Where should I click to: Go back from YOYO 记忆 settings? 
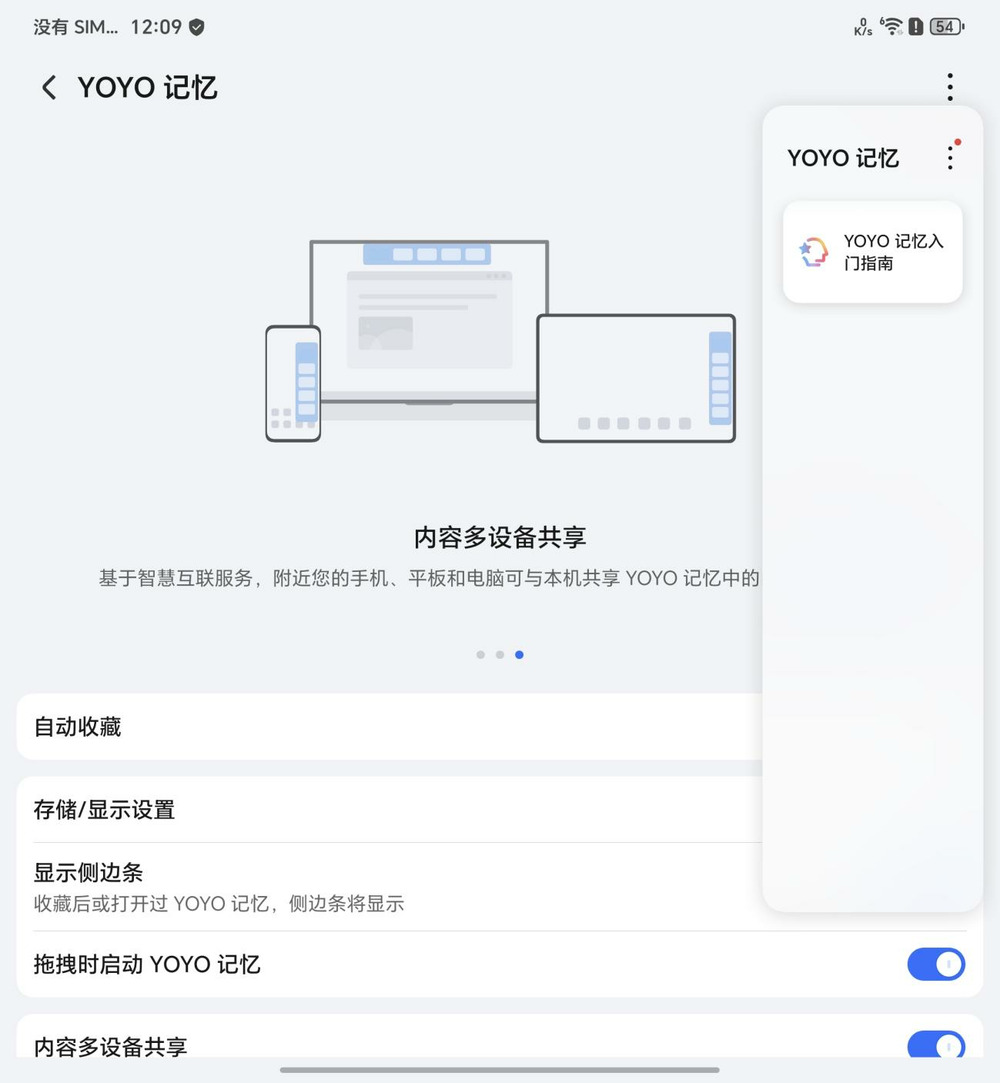(x=48, y=88)
